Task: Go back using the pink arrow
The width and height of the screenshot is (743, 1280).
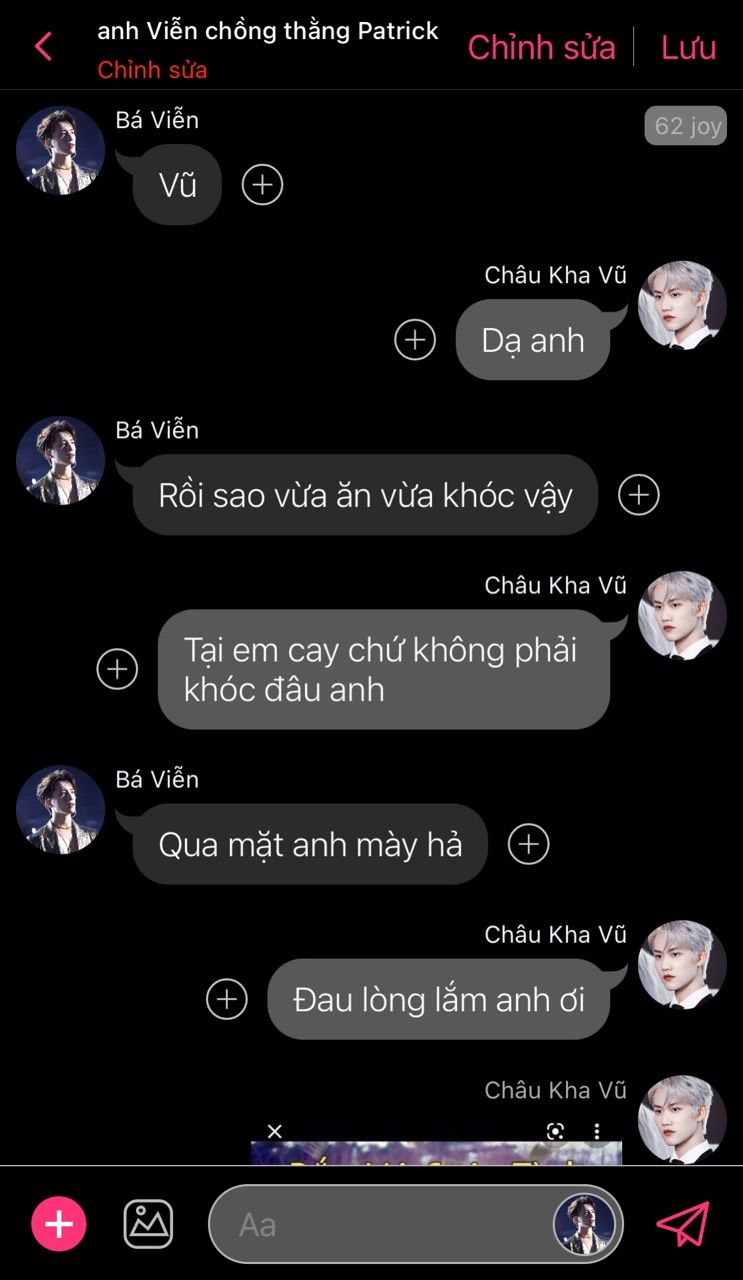Action: tap(43, 46)
